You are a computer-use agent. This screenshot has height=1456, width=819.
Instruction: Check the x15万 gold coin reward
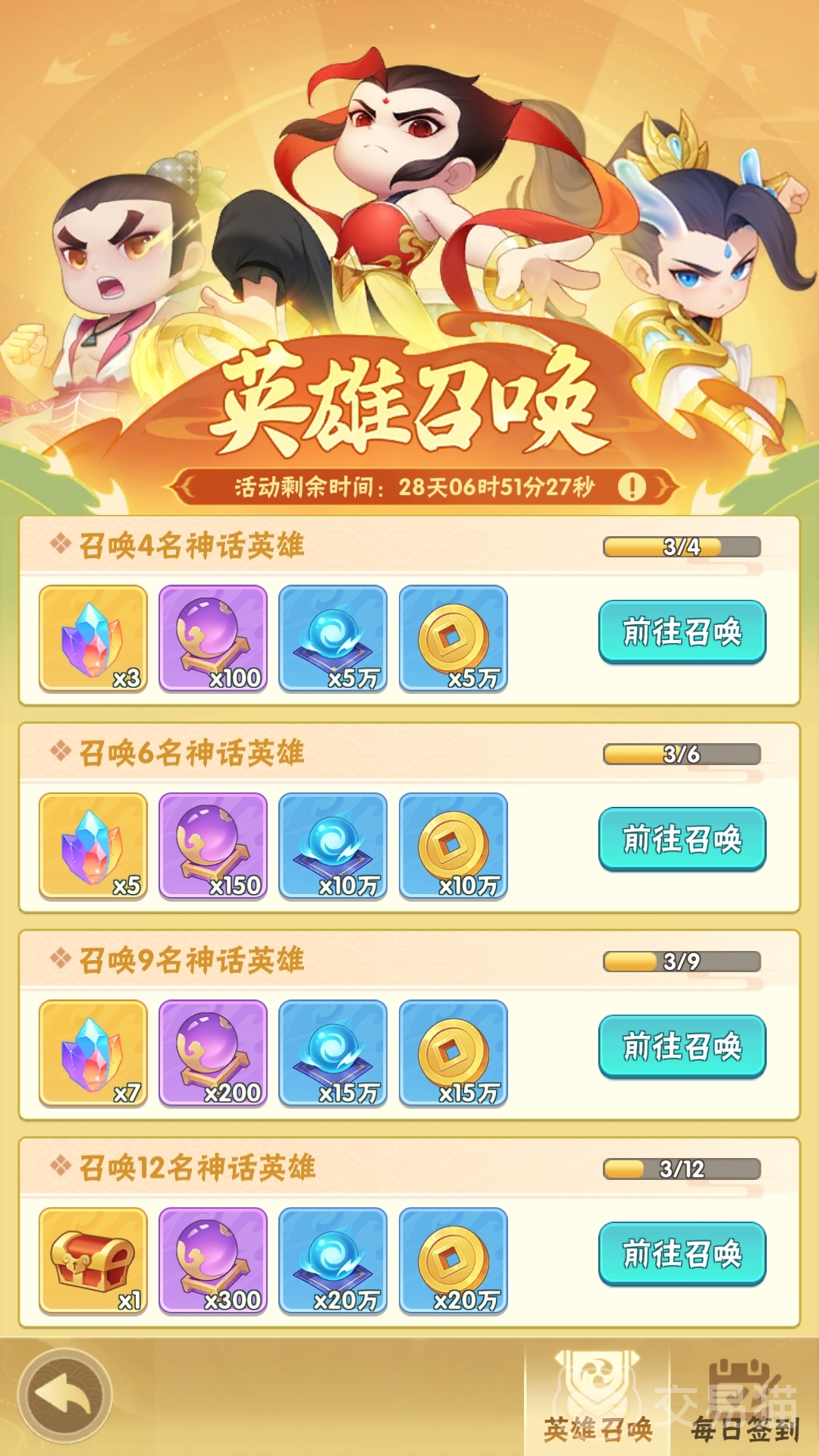(453, 1053)
